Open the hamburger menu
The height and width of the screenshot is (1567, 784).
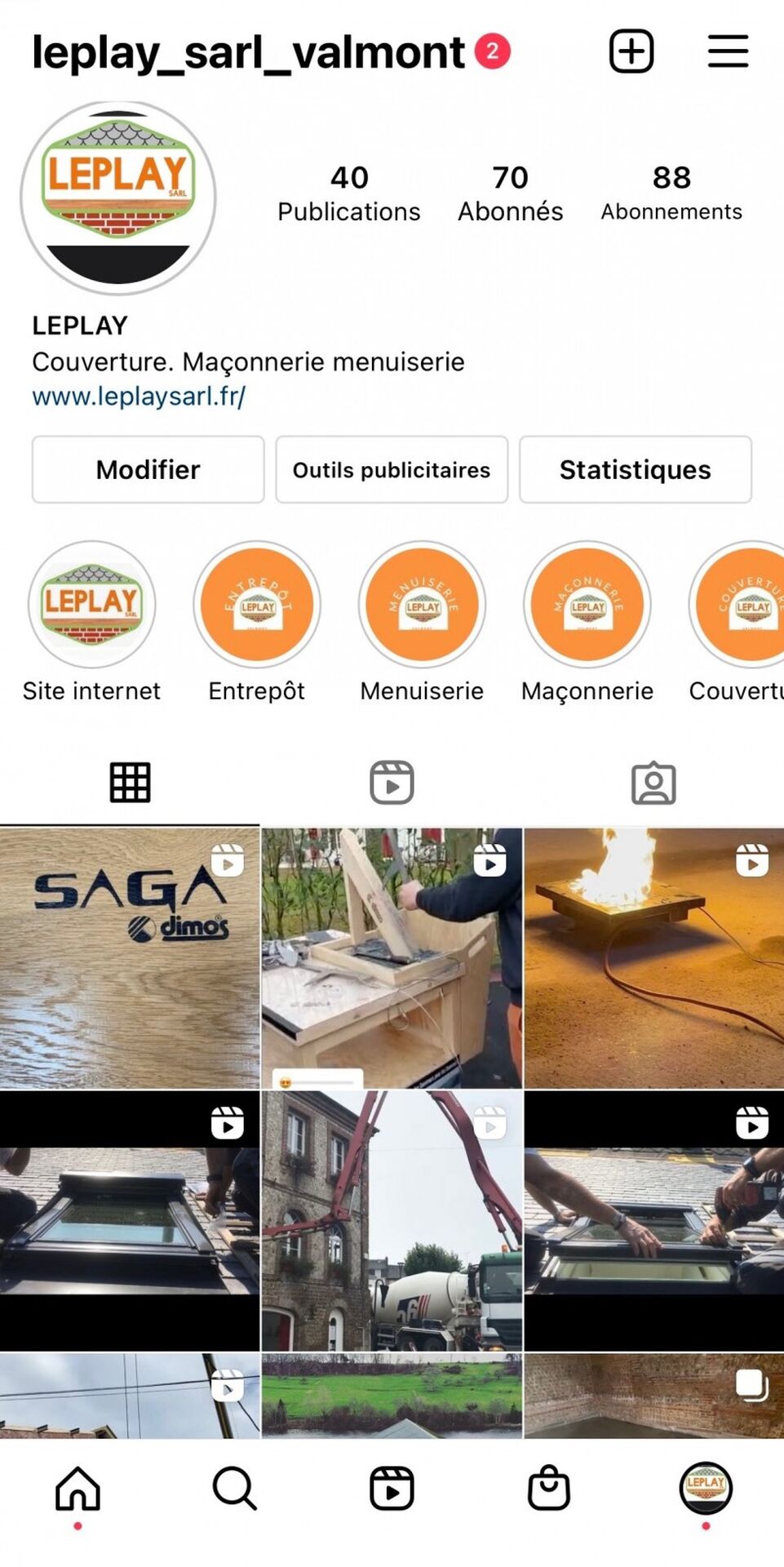[x=728, y=51]
